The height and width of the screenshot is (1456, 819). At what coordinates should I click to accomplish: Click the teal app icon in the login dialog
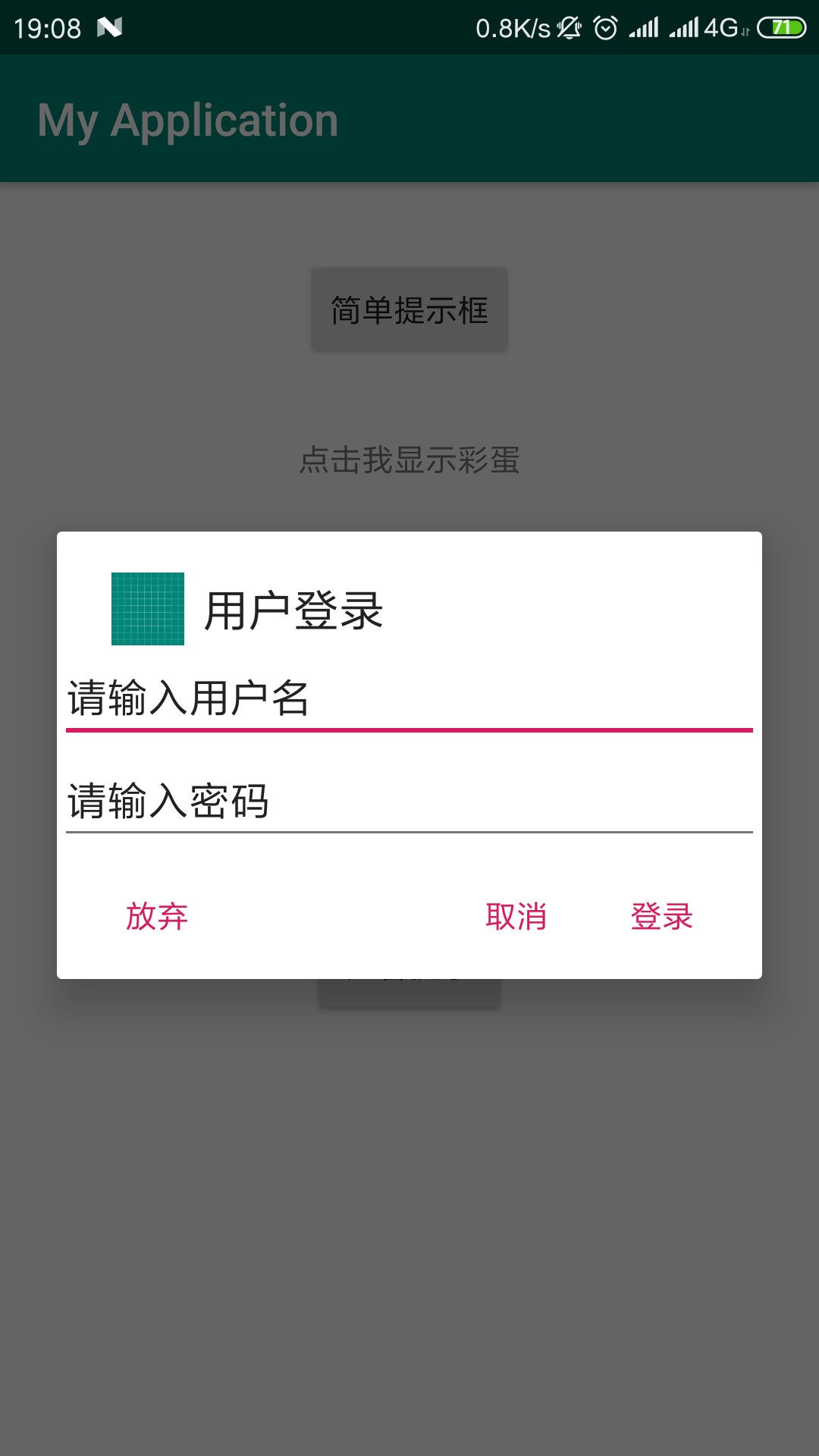[x=147, y=610]
